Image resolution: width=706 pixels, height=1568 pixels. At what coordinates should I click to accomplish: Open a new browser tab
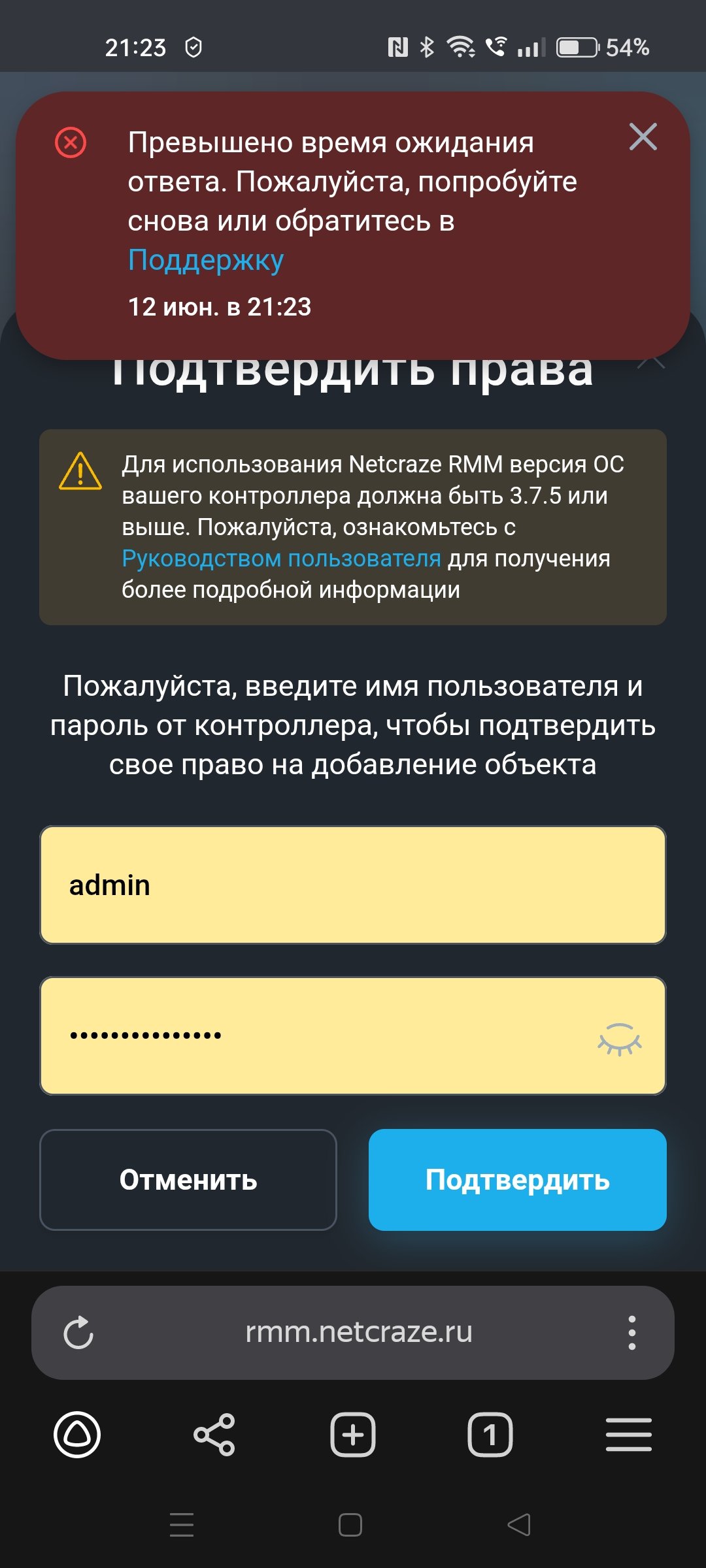(353, 1435)
